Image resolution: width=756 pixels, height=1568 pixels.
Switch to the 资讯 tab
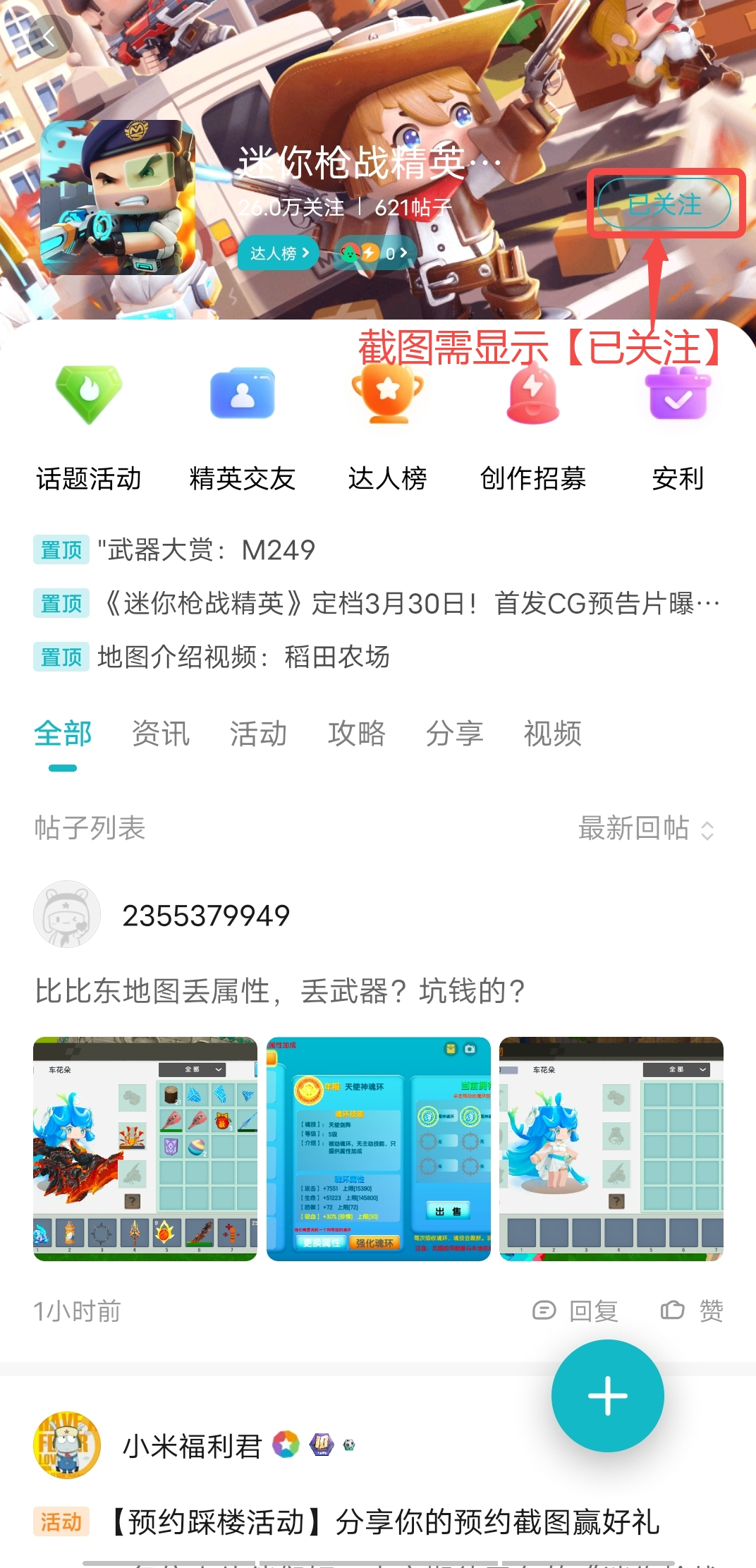click(161, 734)
